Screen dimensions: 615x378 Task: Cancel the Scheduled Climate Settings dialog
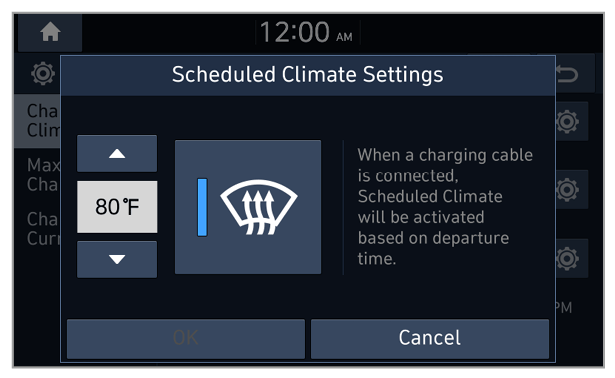(430, 338)
